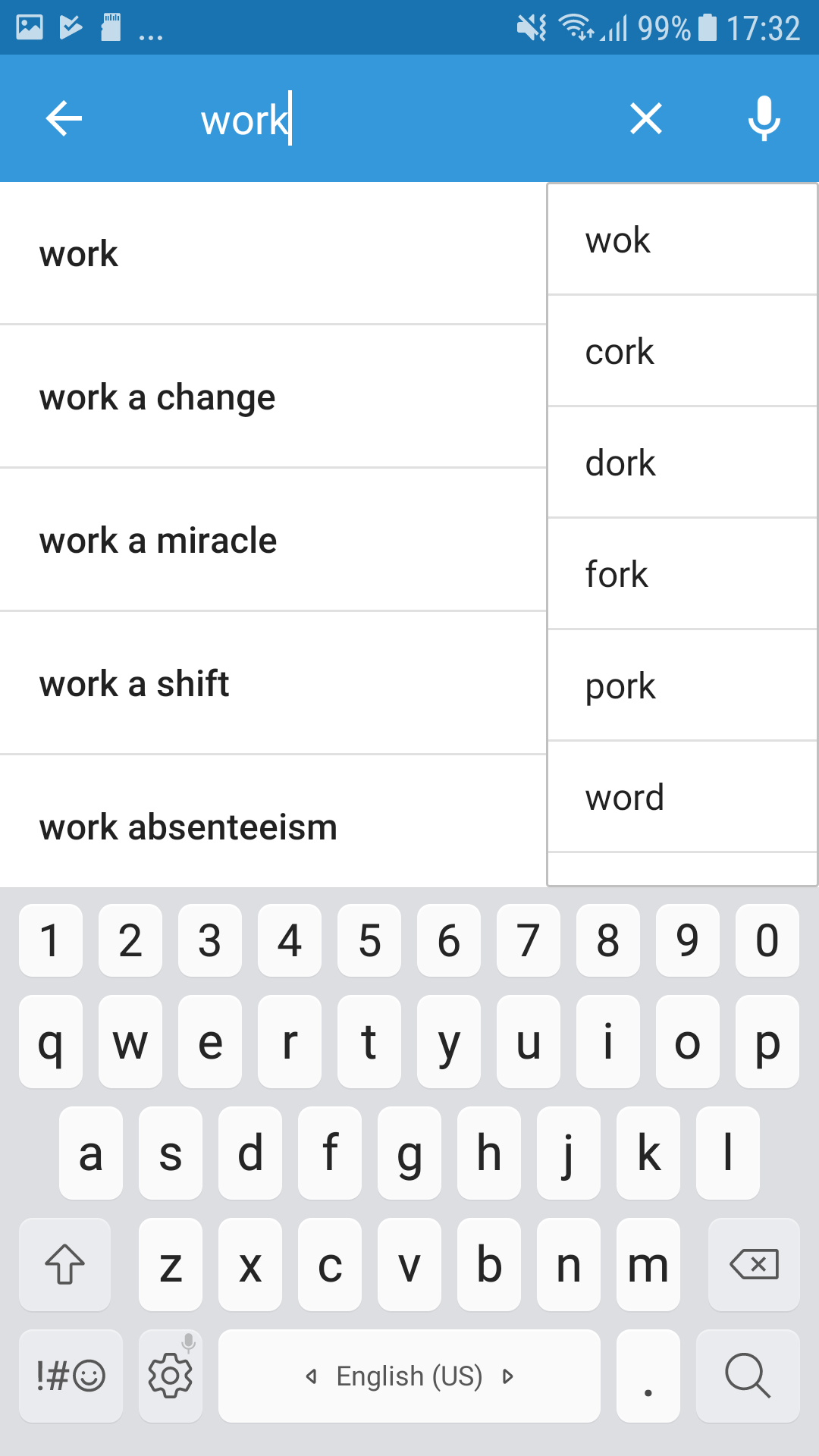Hit the keyboard search key
Viewport: 819px width, 1456px height.
click(x=748, y=1376)
